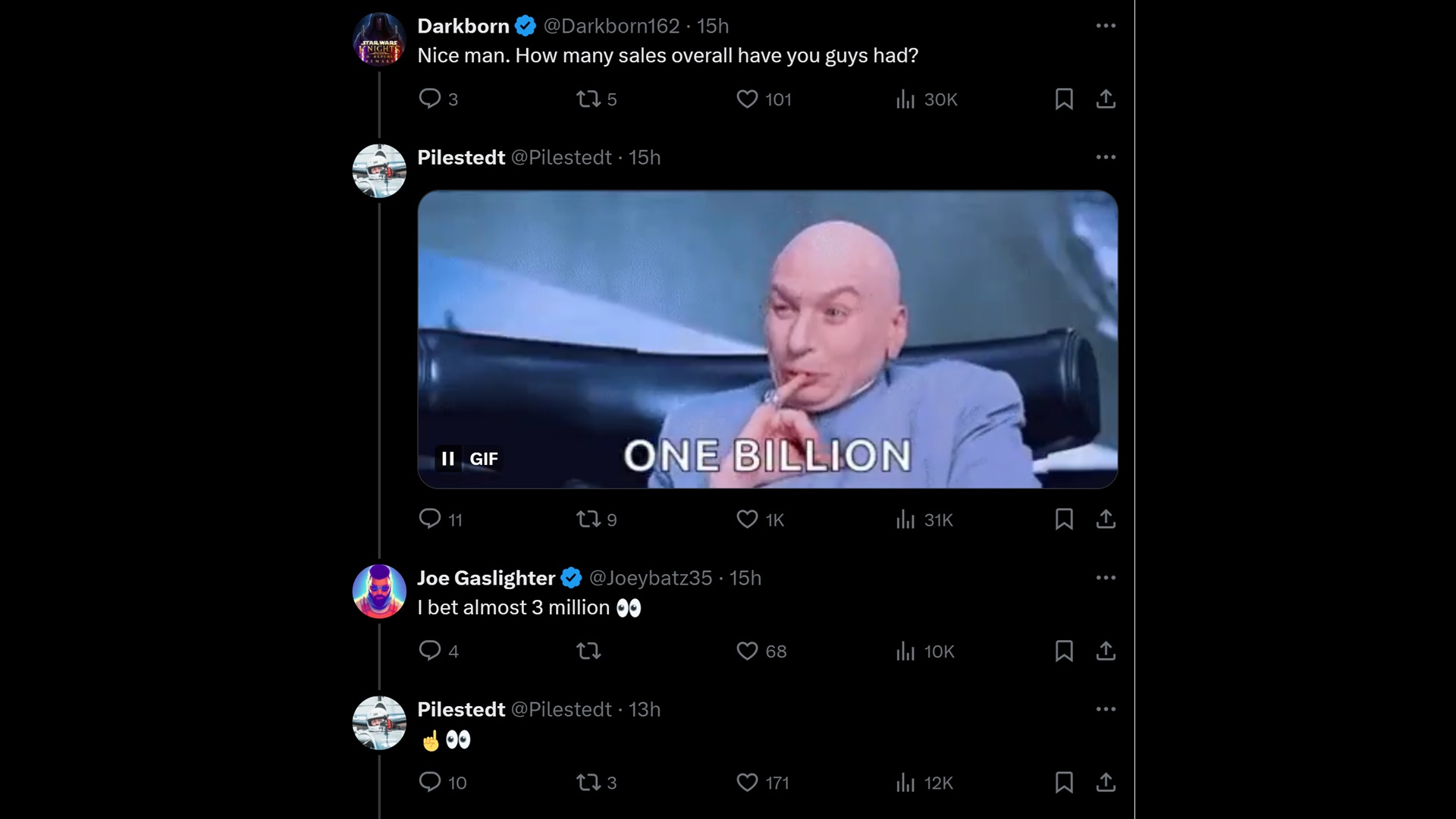This screenshot has width=1456, height=819.
Task: Open more options on Darkborn's tweet
Action: 1106,26
